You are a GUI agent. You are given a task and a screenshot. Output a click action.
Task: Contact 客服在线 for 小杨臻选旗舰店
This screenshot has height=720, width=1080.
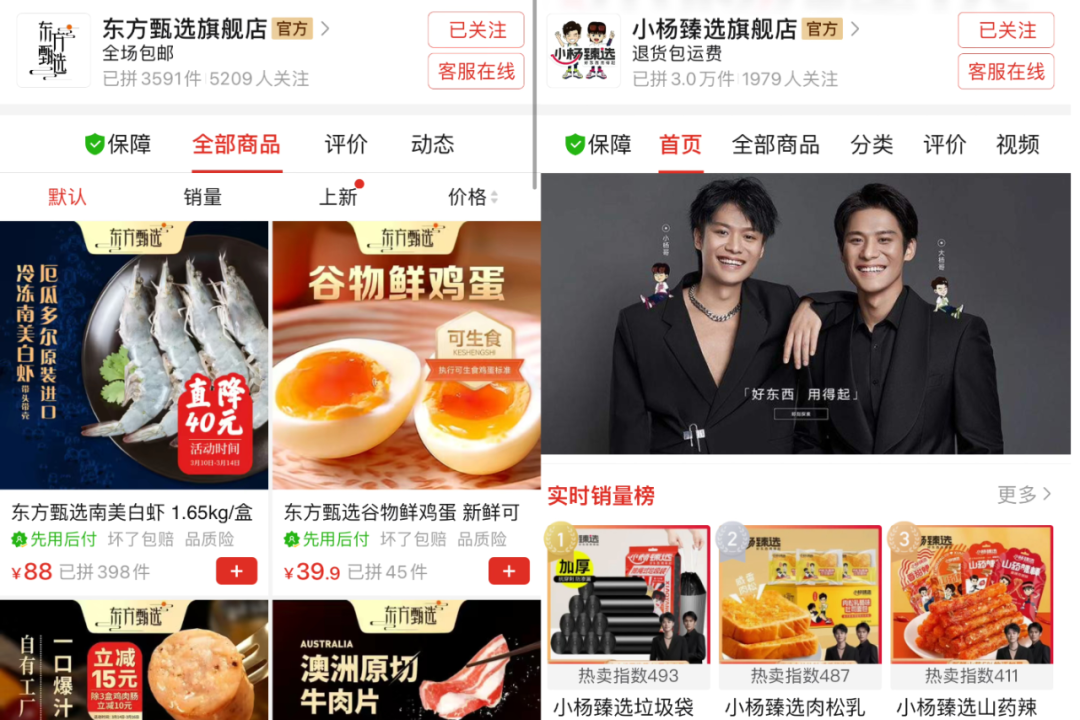point(1006,71)
